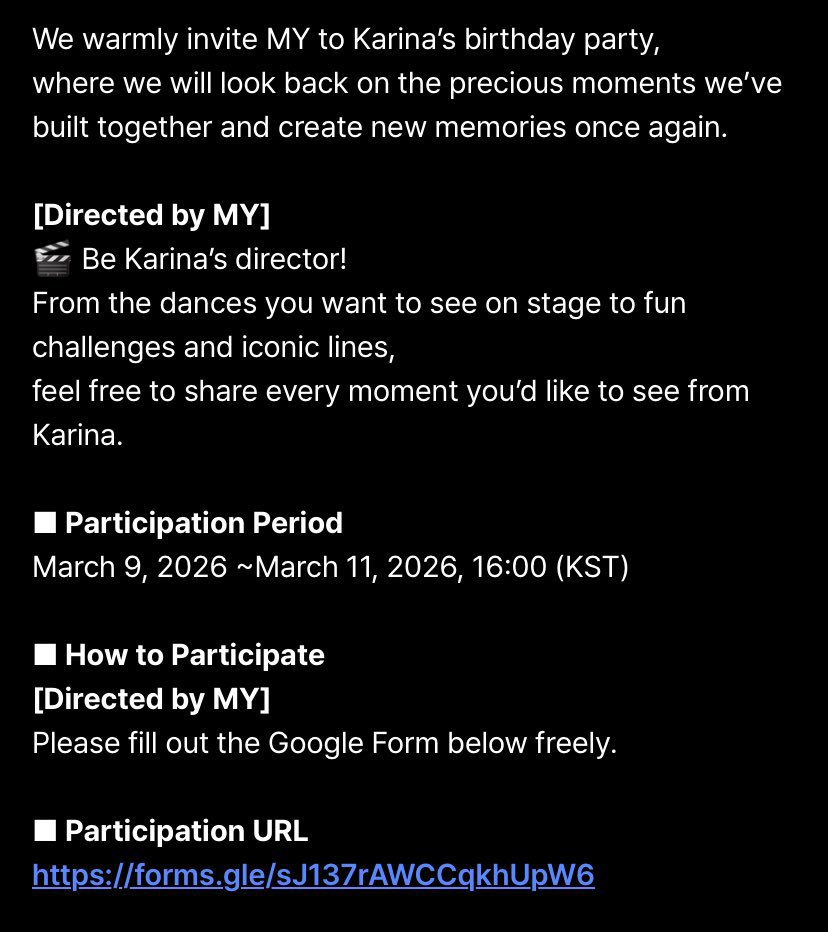Open the forms.gle participation link
This screenshot has width=828, height=932.
tap(313, 875)
